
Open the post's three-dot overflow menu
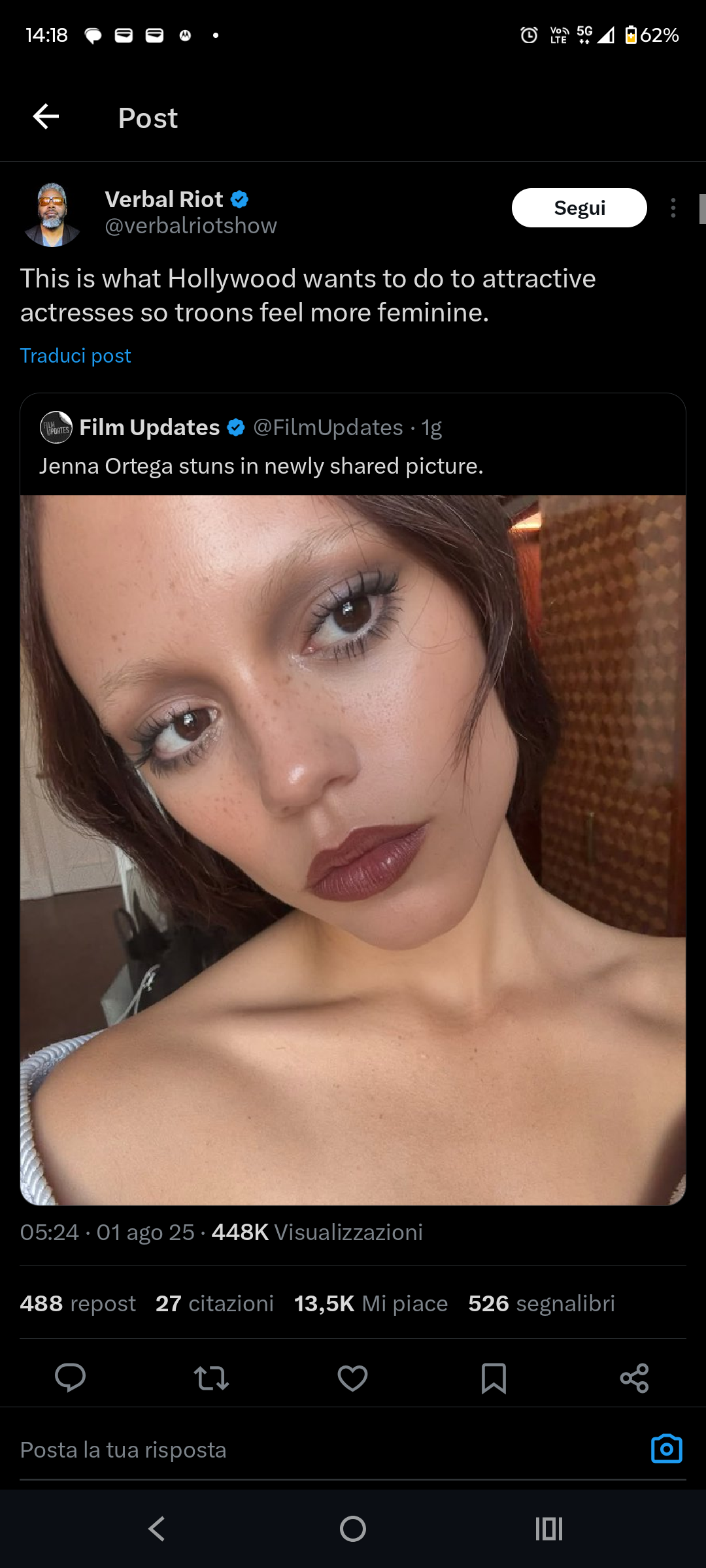[x=673, y=208]
